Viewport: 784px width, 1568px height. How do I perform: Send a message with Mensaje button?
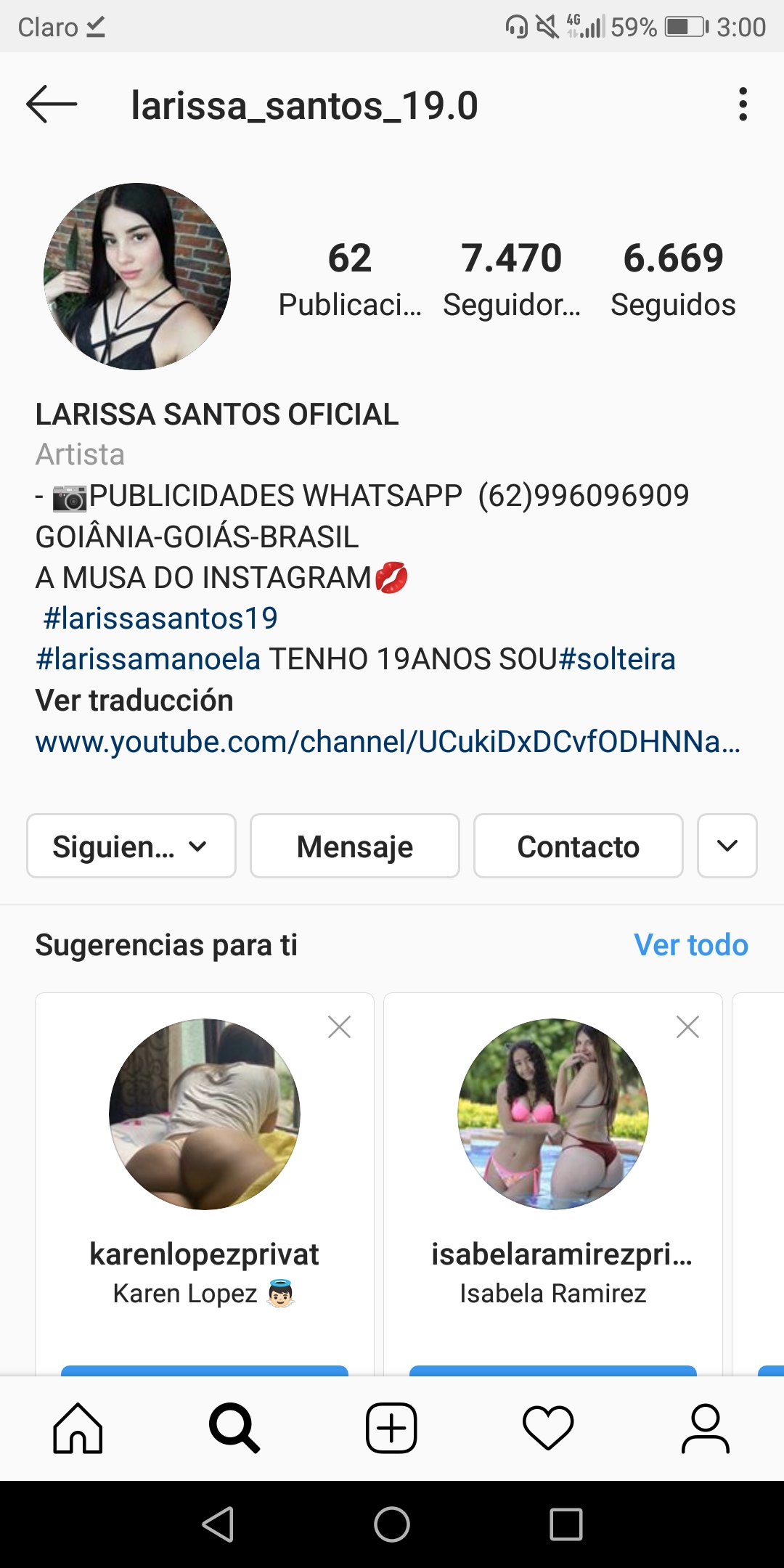tap(355, 846)
